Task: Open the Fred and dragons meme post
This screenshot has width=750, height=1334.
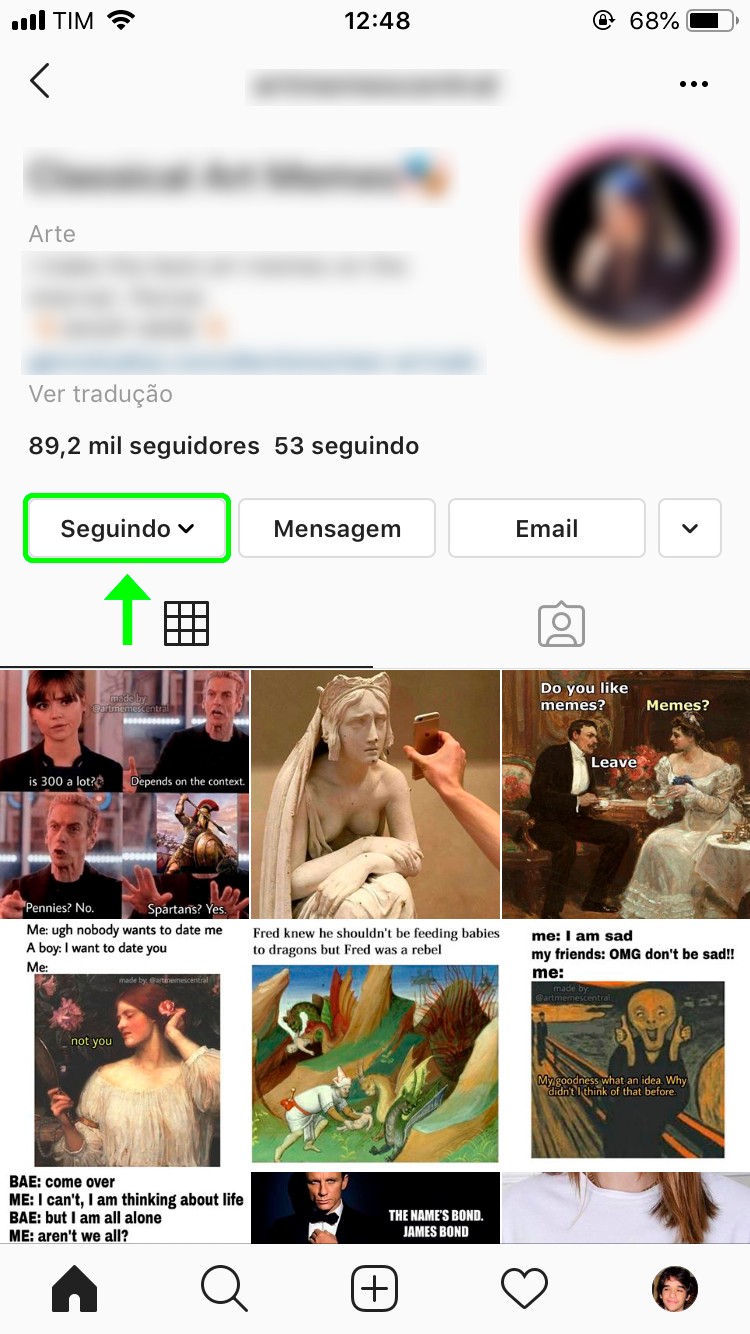Action: [375, 1044]
